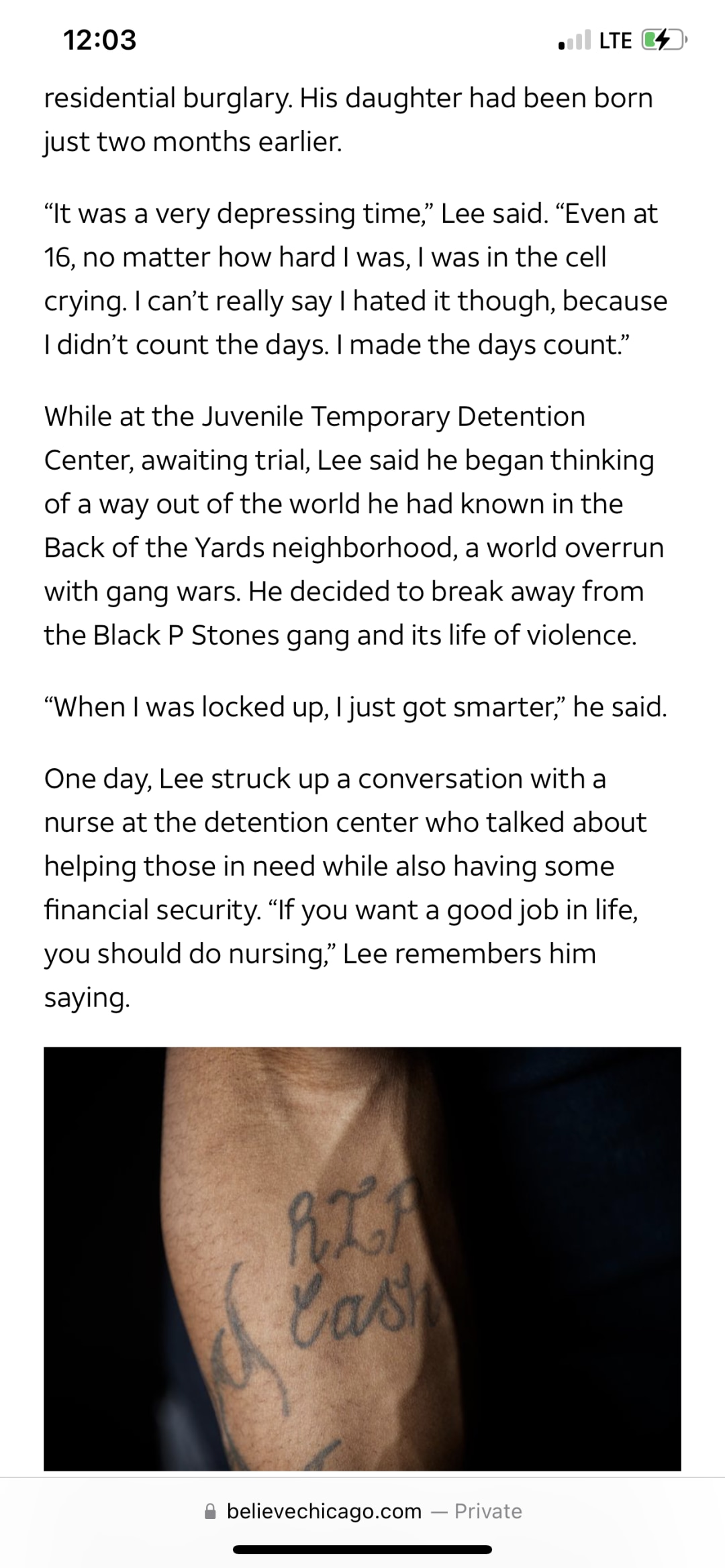Tap the believechicago.com address bar
Viewport: 725px width, 1568px height.
(x=362, y=1511)
